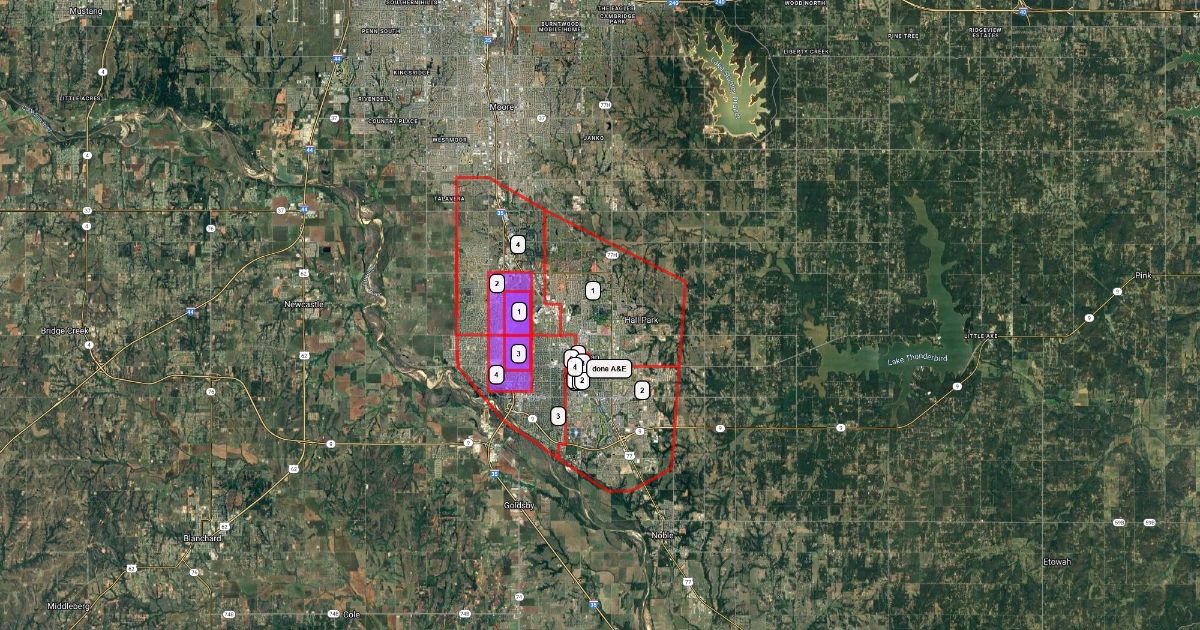Open the "done A&E" map marker

[610, 369]
